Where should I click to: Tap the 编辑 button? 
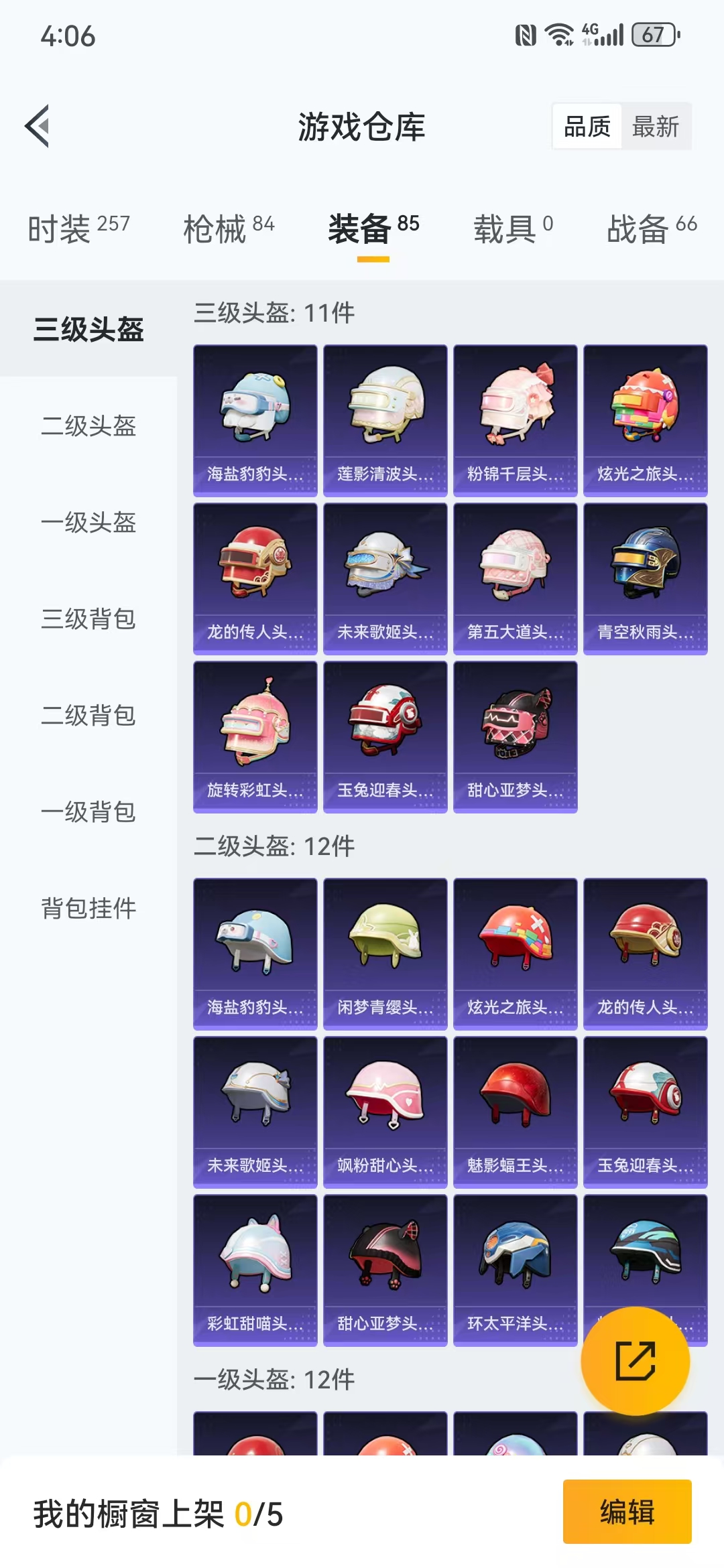pos(627,1512)
